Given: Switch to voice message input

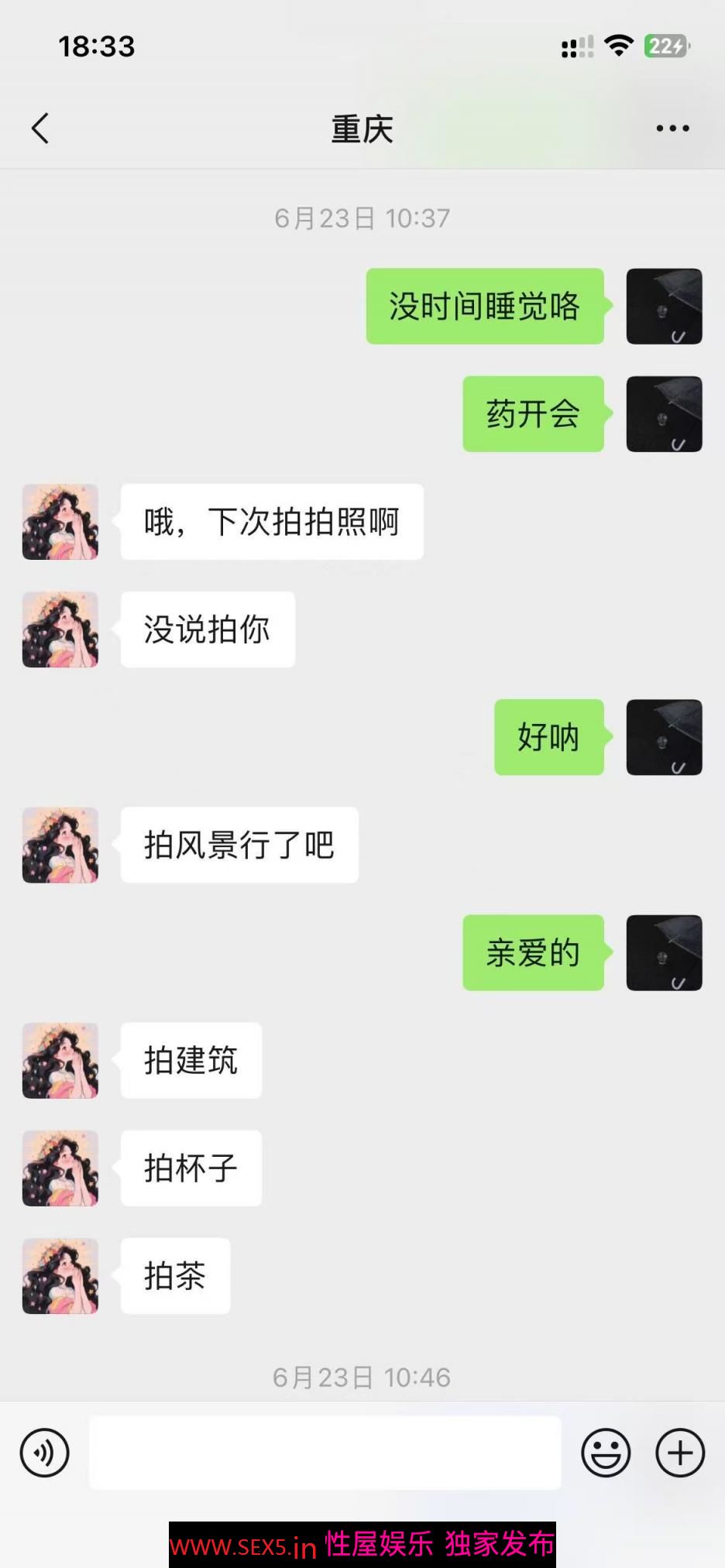Looking at the screenshot, I should click(x=45, y=1453).
